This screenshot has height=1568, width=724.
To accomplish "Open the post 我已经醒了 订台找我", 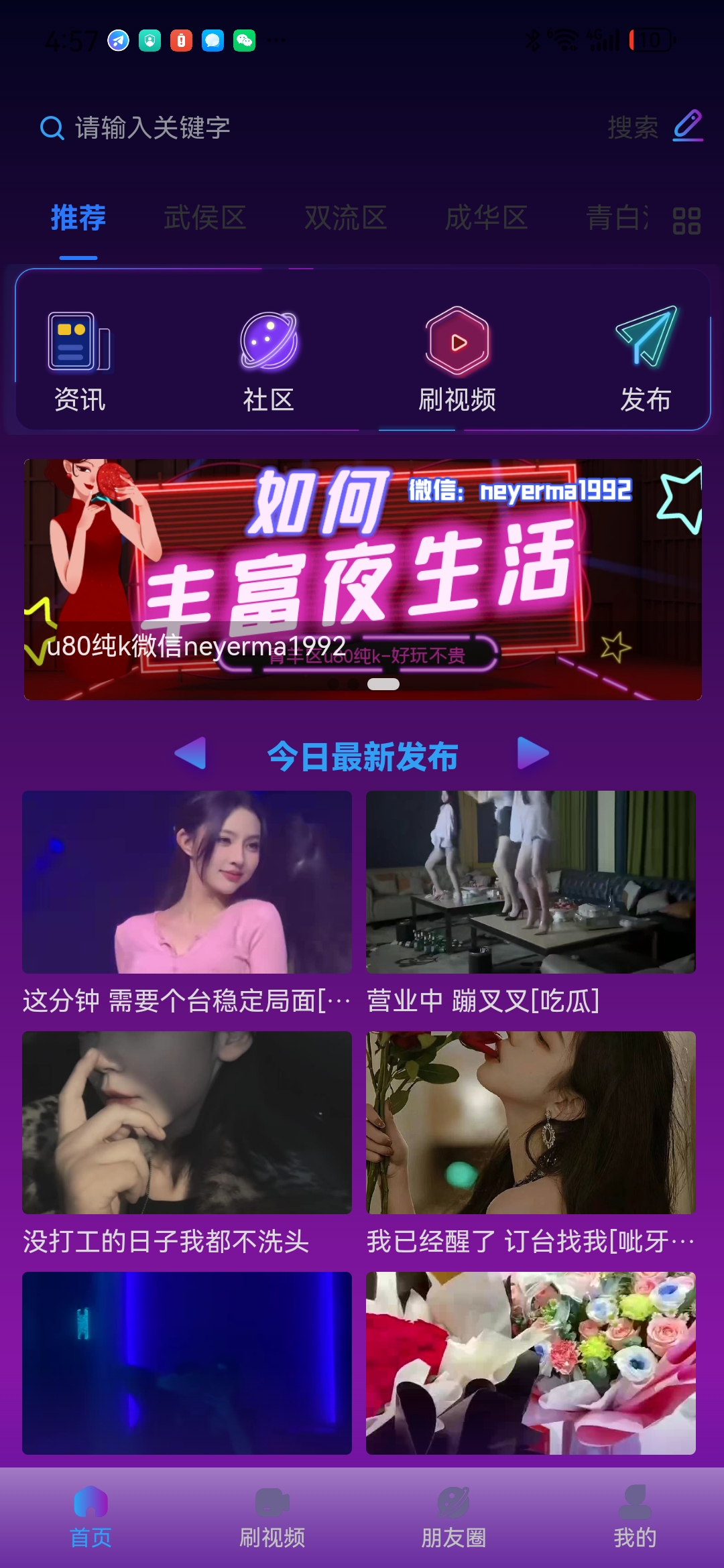I will 530,1142.
